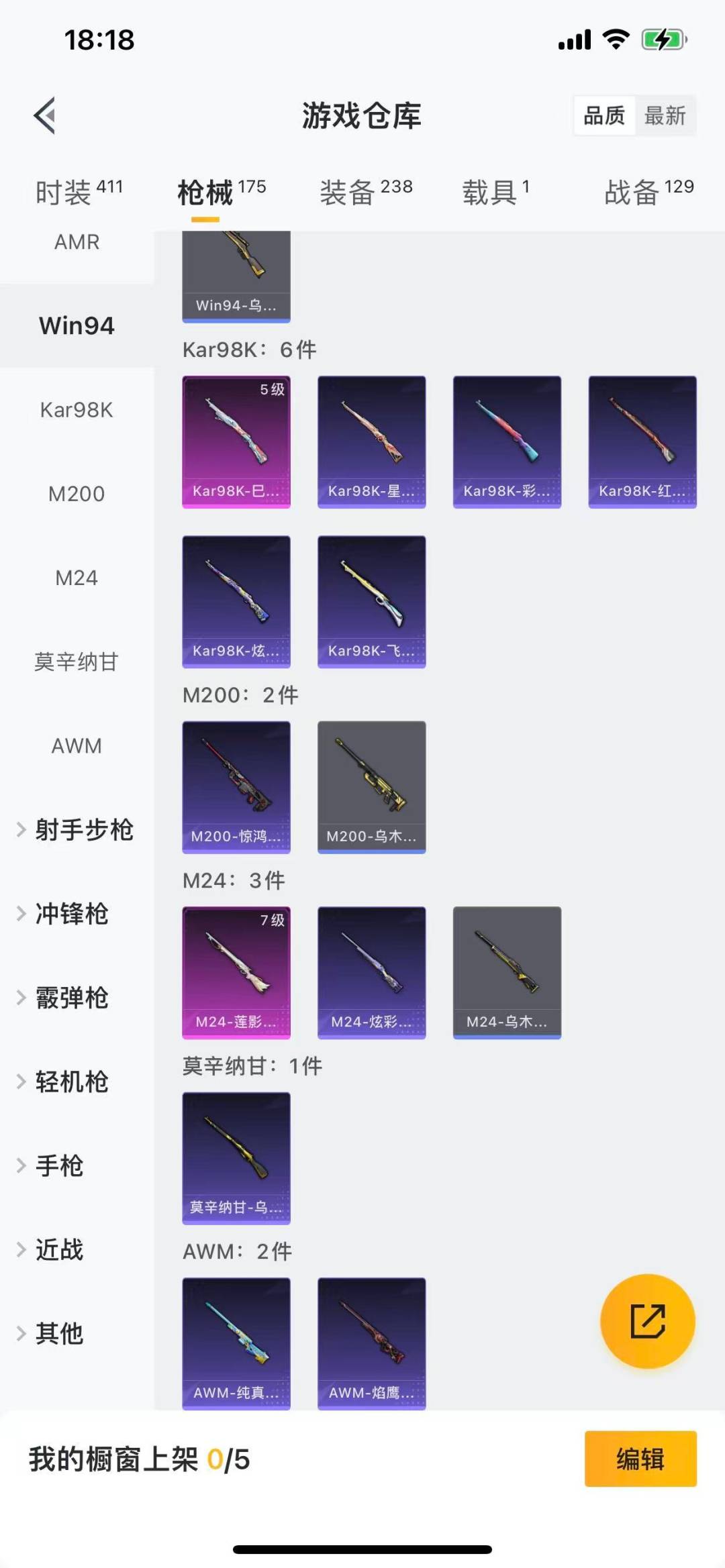The height and width of the screenshot is (1568, 725).
Task: Expand the 射手步枪 category
Action: 77,830
